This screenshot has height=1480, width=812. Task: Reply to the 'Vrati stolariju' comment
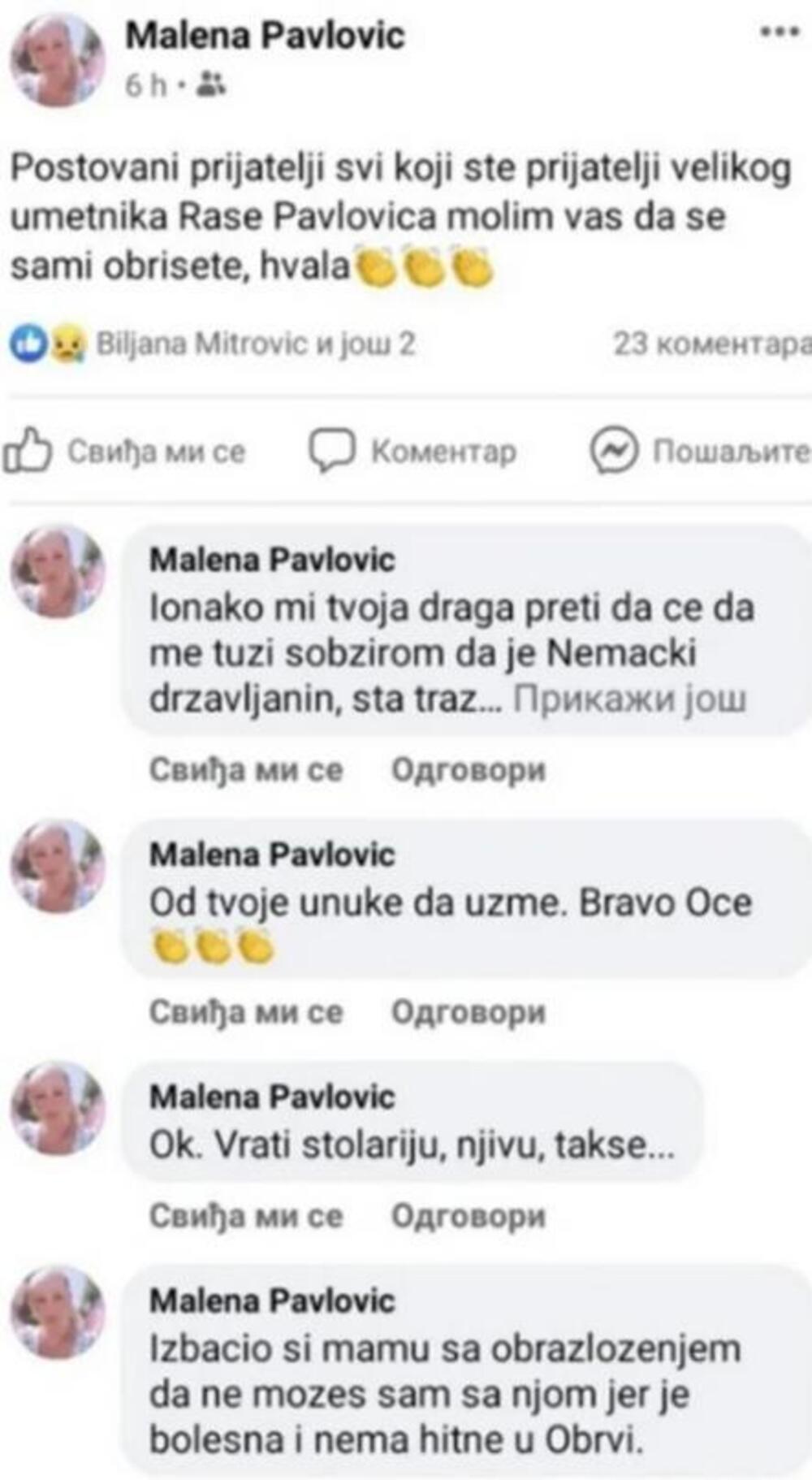click(x=468, y=1216)
